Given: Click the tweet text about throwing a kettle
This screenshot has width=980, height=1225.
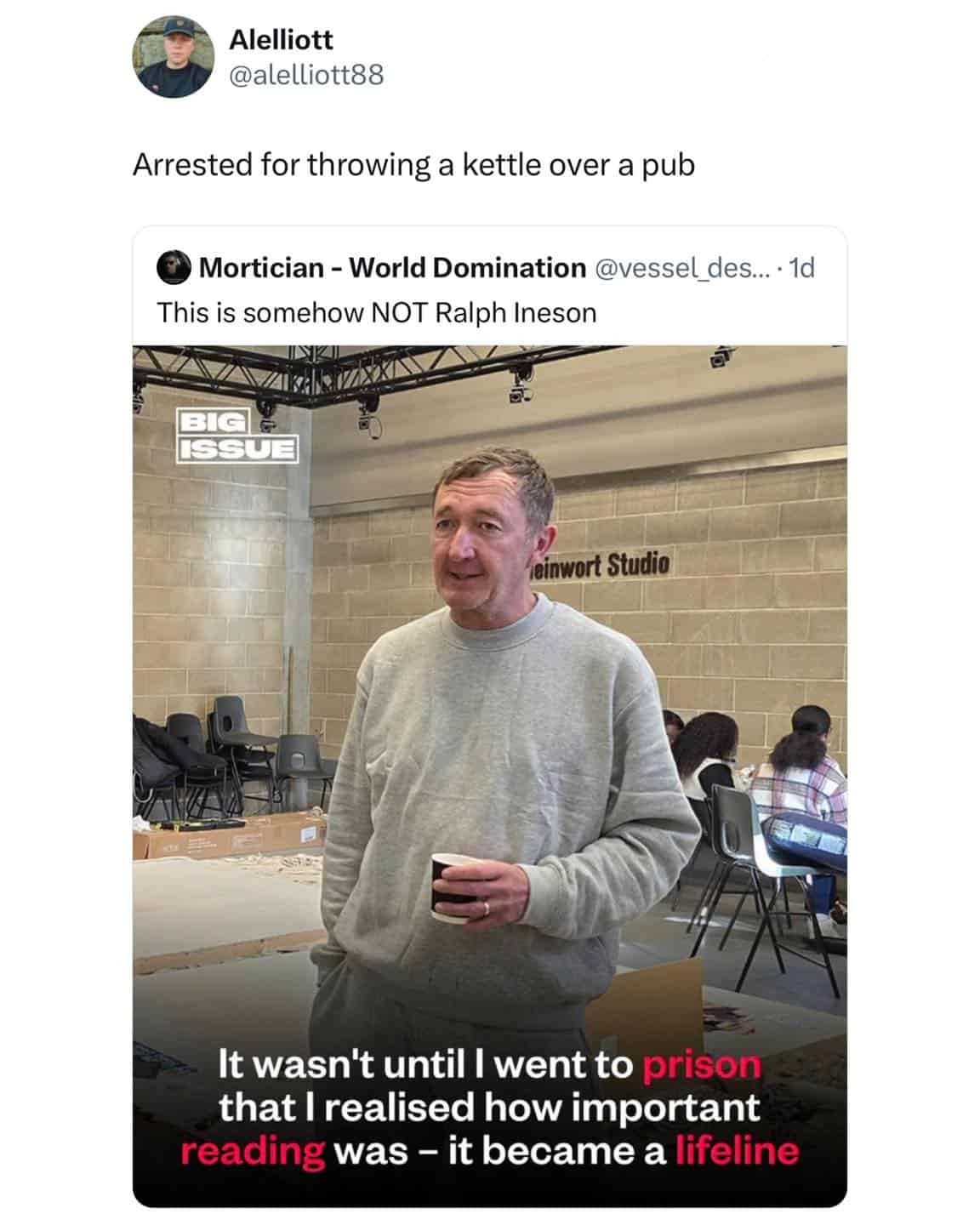Looking at the screenshot, I should coord(415,163).
